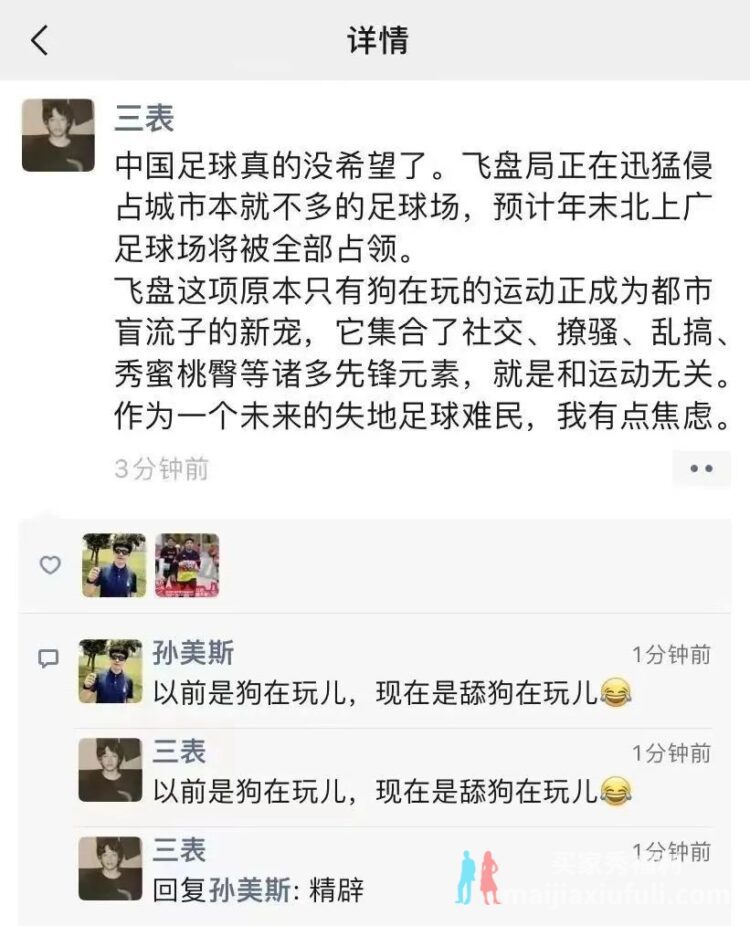Open the two-dot like/comment menu button
This screenshot has height=926, width=750.
click(x=701, y=468)
